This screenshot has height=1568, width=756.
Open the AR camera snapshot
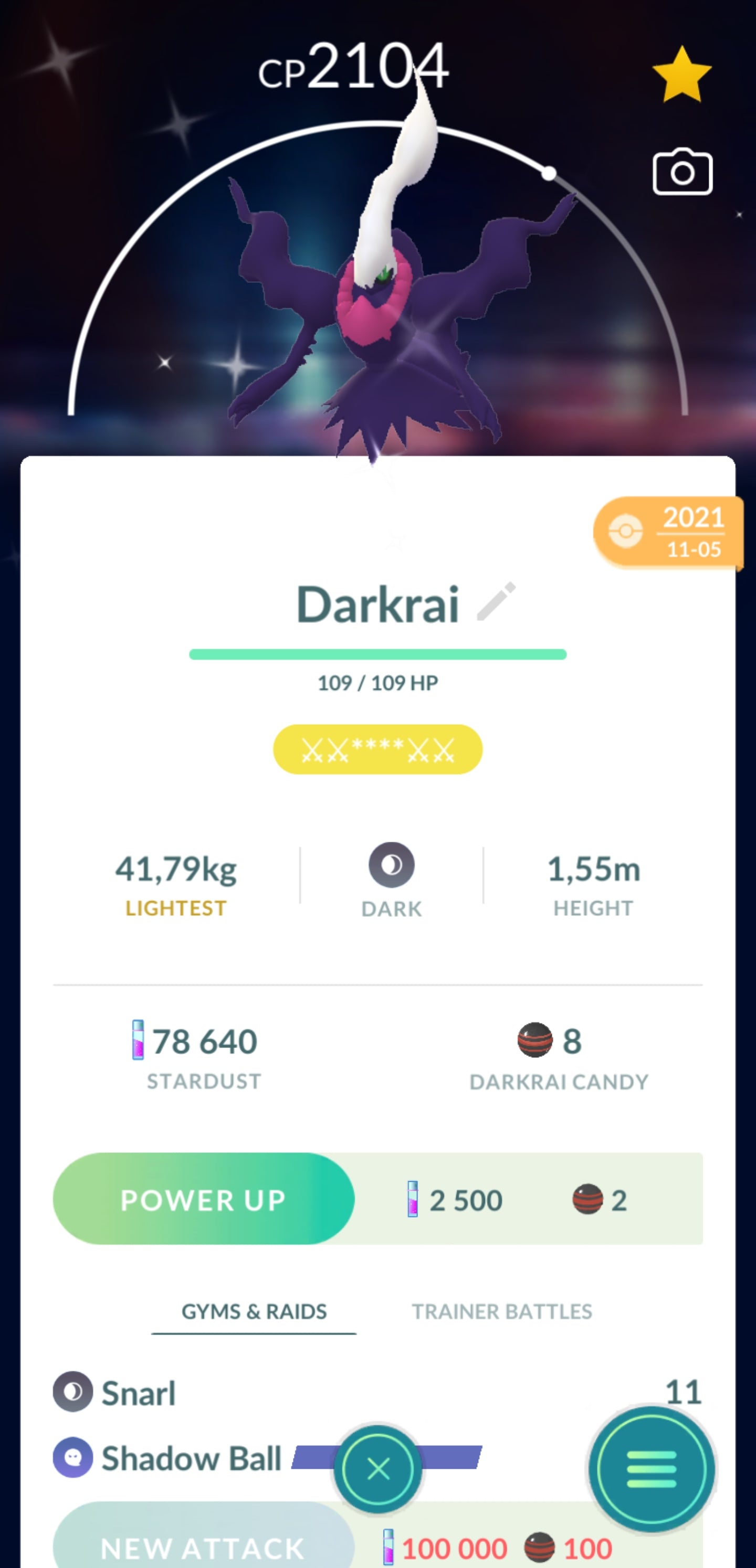click(682, 173)
